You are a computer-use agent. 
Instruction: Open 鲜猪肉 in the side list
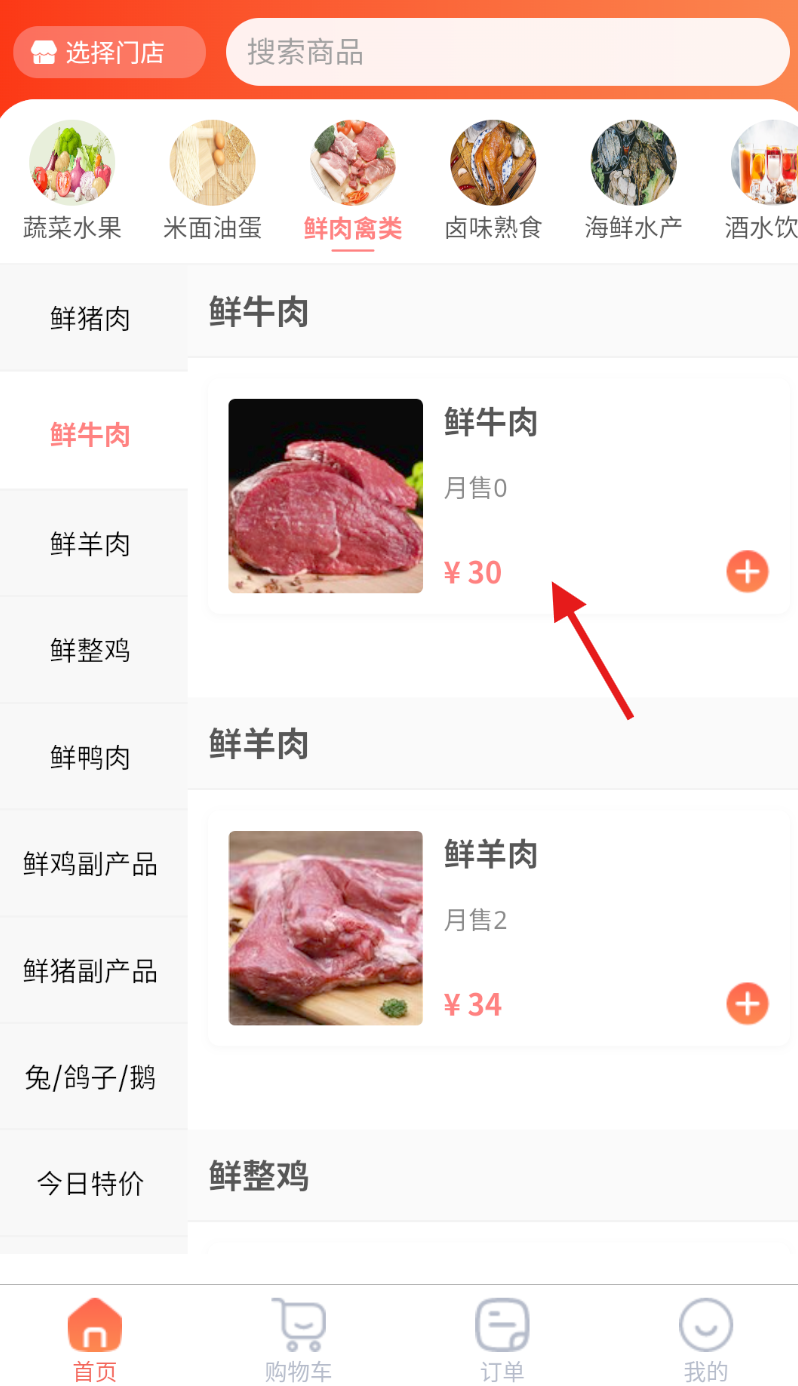tap(91, 319)
